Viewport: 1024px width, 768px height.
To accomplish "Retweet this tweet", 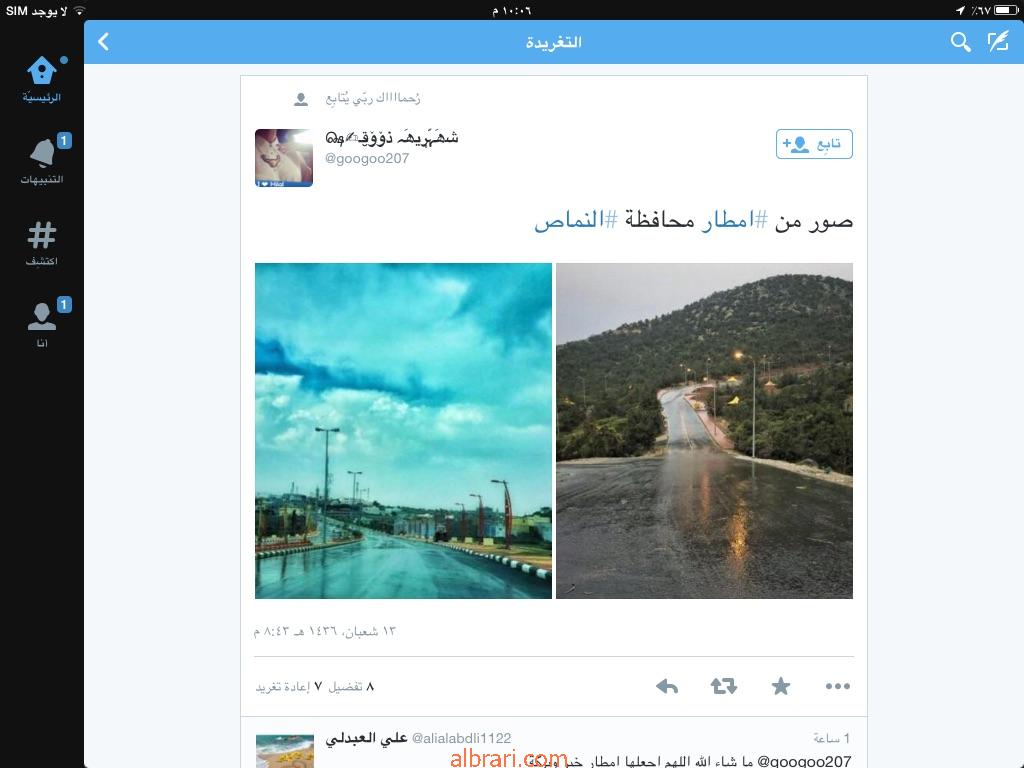I will [x=724, y=686].
